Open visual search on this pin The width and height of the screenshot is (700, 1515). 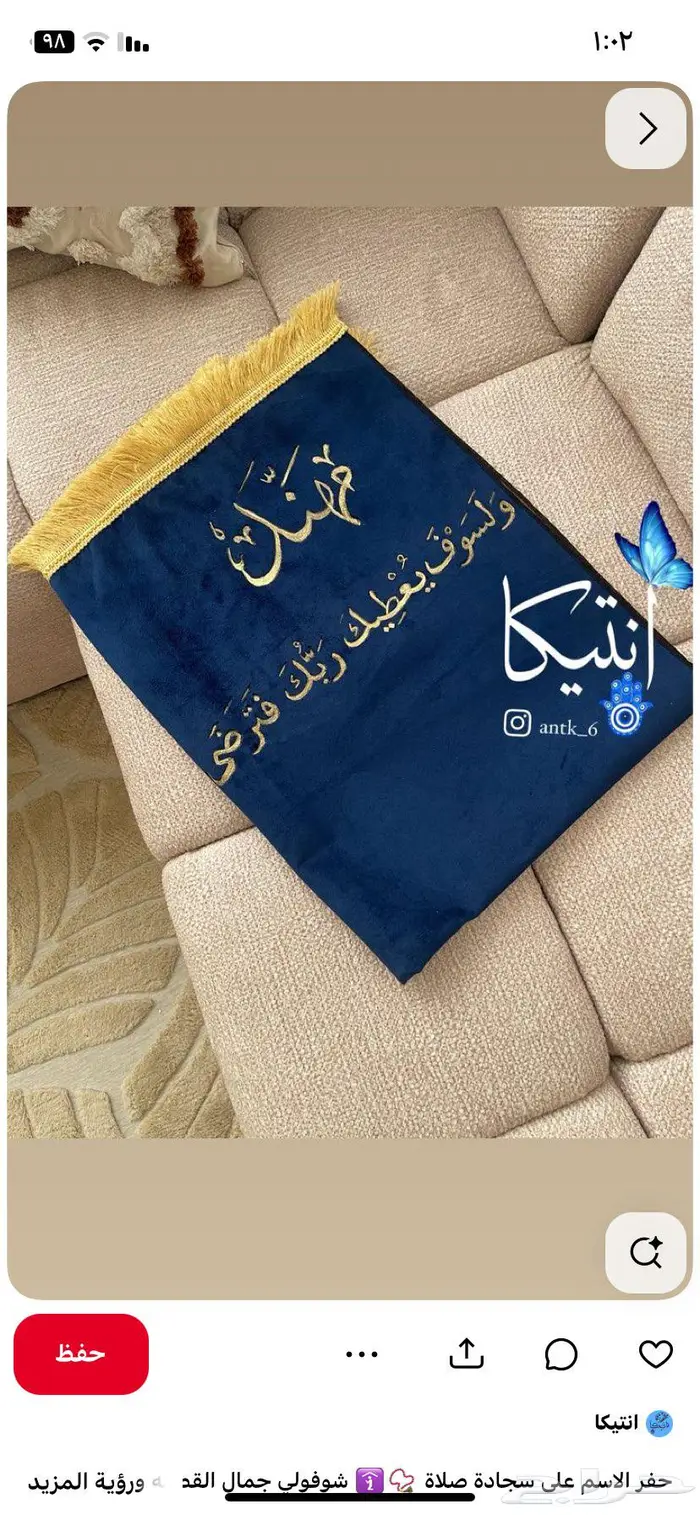(646, 1252)
